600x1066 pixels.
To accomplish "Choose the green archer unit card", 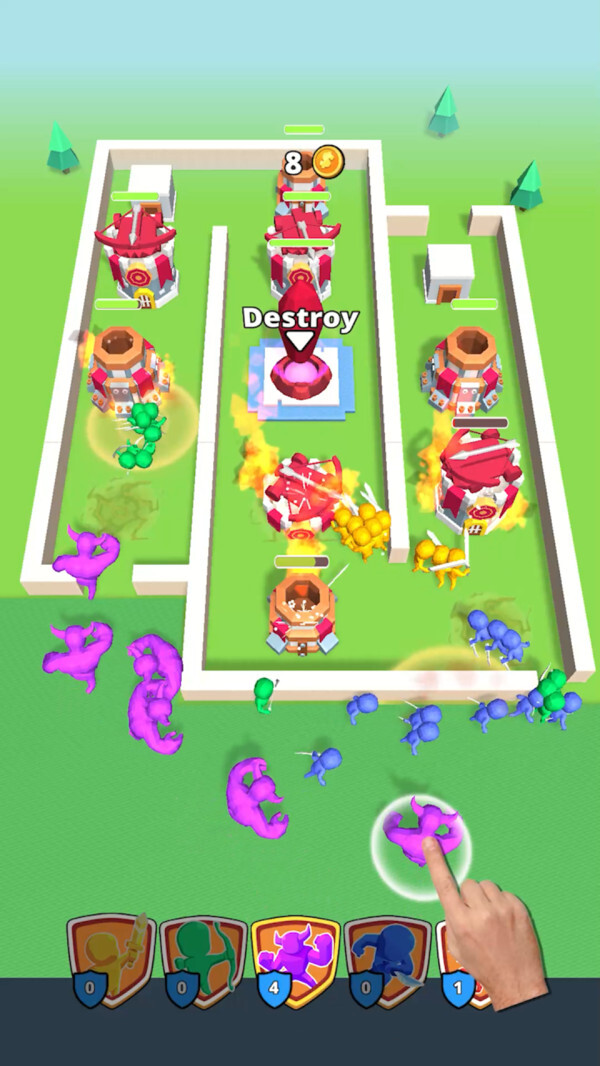I will [x=203, y=959].
